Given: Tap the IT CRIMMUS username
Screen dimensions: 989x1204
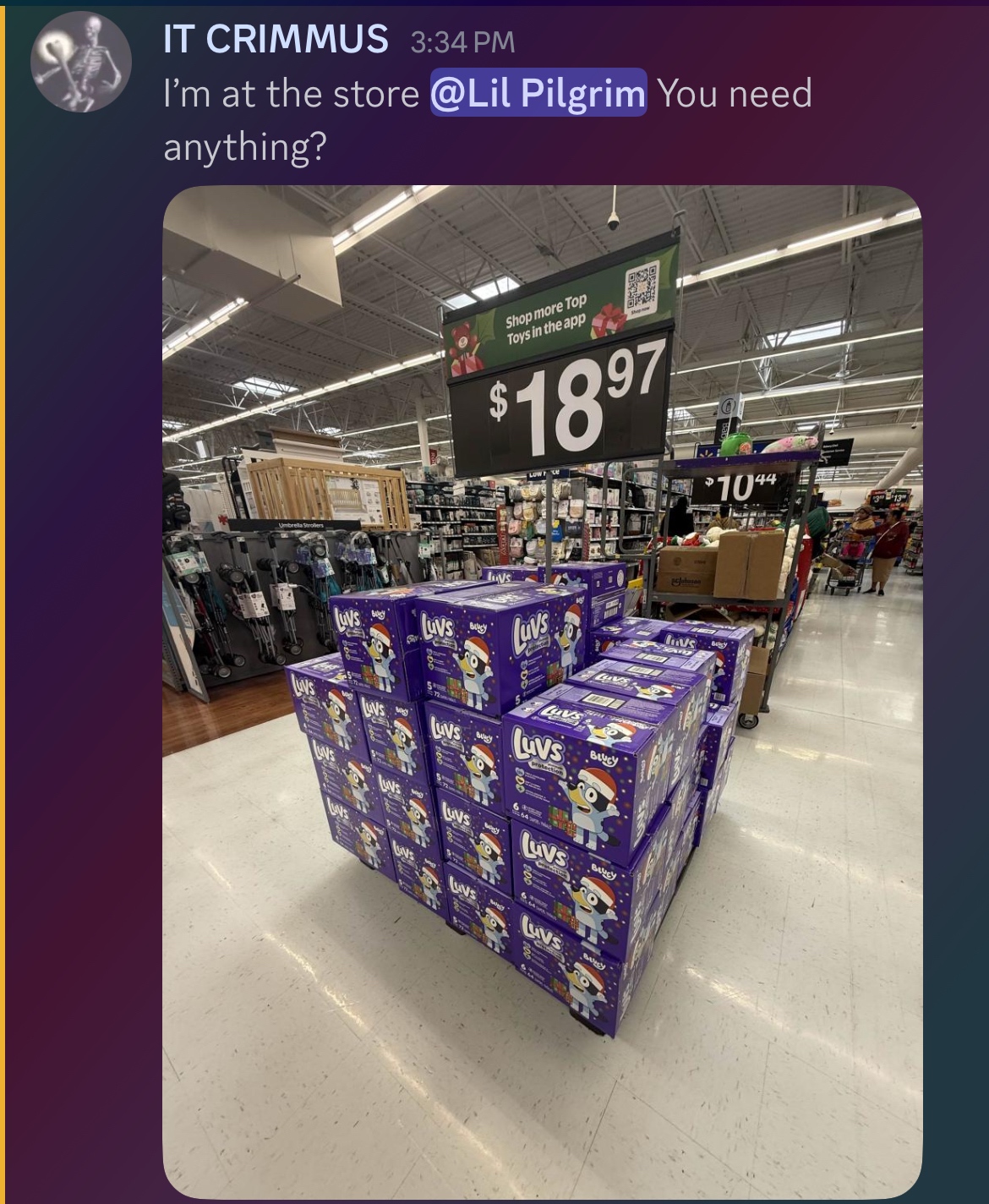Looking at the screenshot, I should [276, 39].
